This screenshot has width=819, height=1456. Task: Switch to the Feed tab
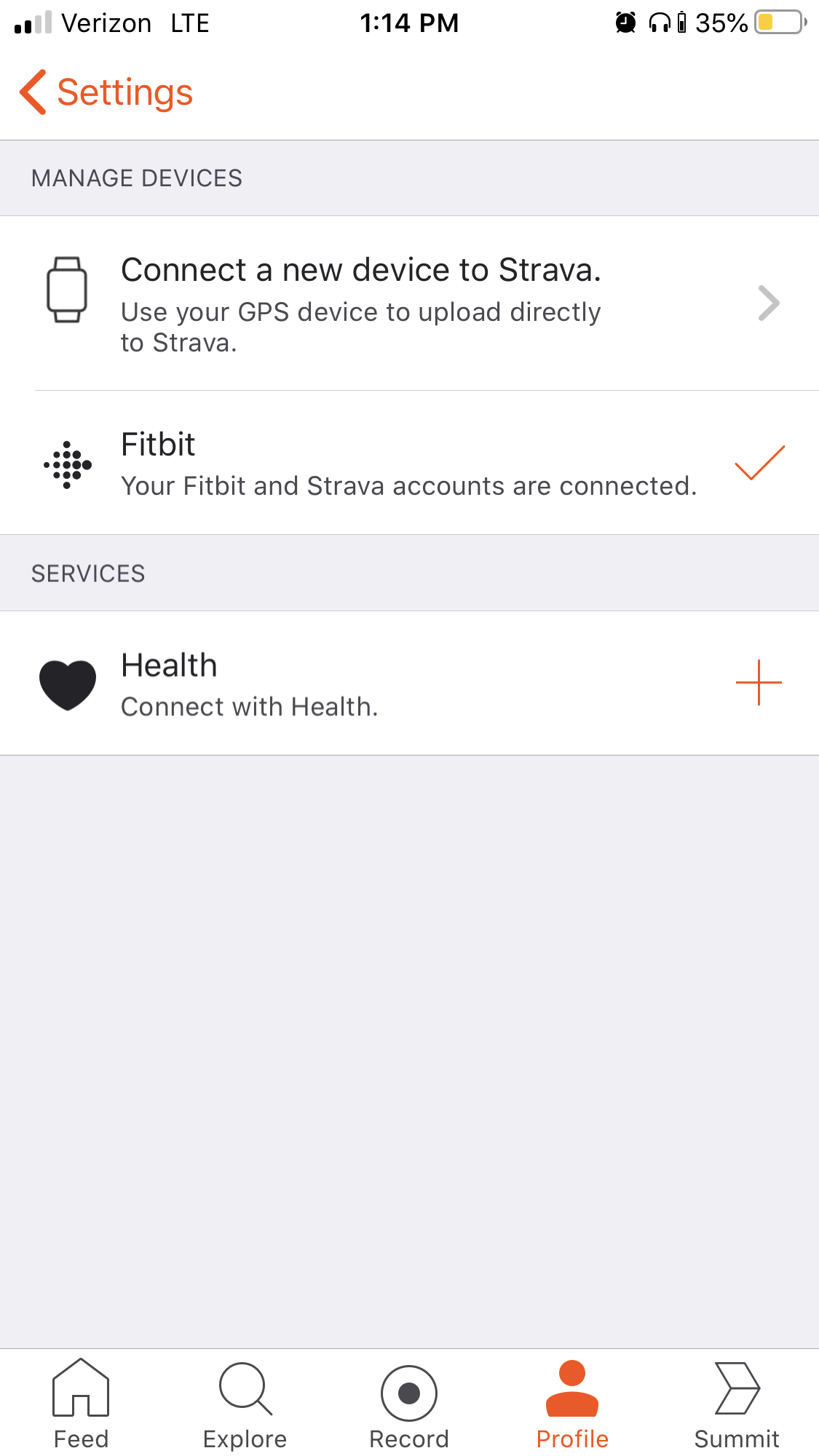point(81,1404)
